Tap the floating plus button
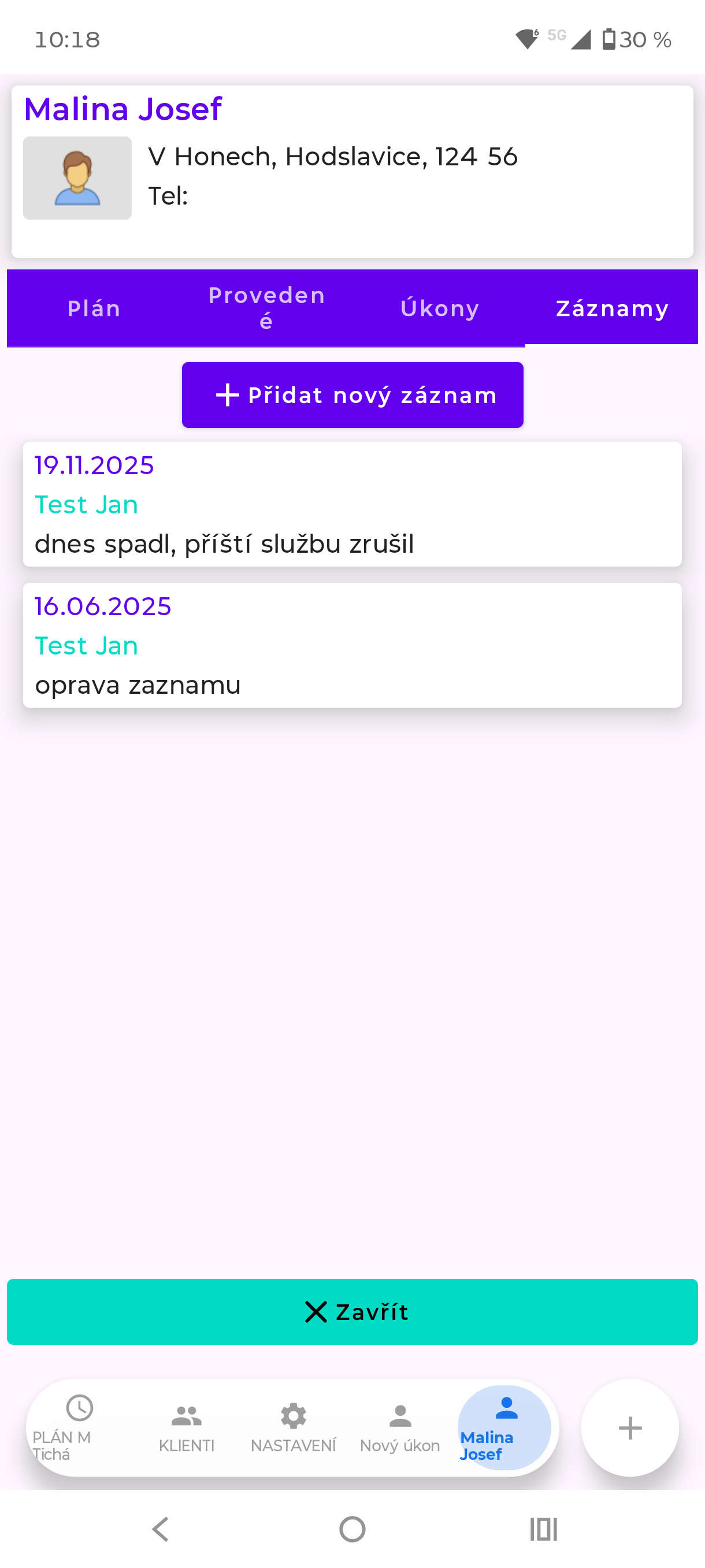Viewport: 705px width, 1568px height. click(629, 1428)
